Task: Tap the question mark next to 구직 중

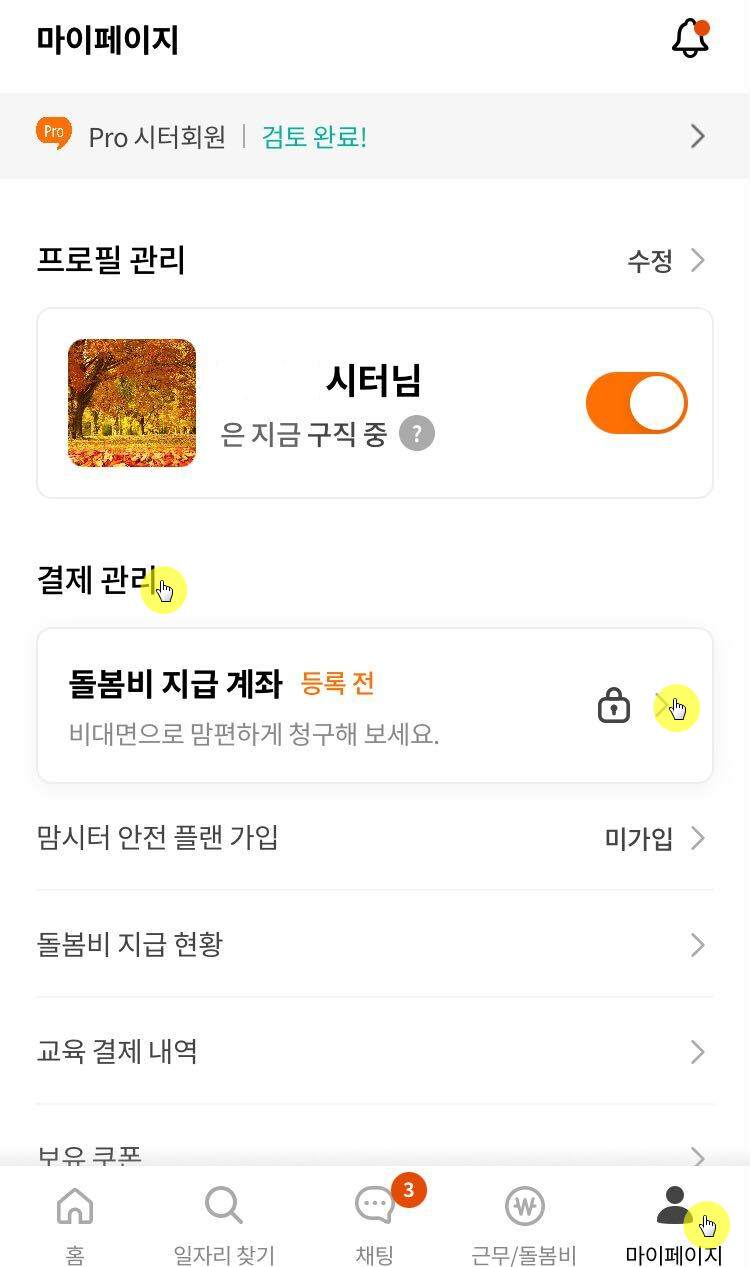Action: point(417,434)
